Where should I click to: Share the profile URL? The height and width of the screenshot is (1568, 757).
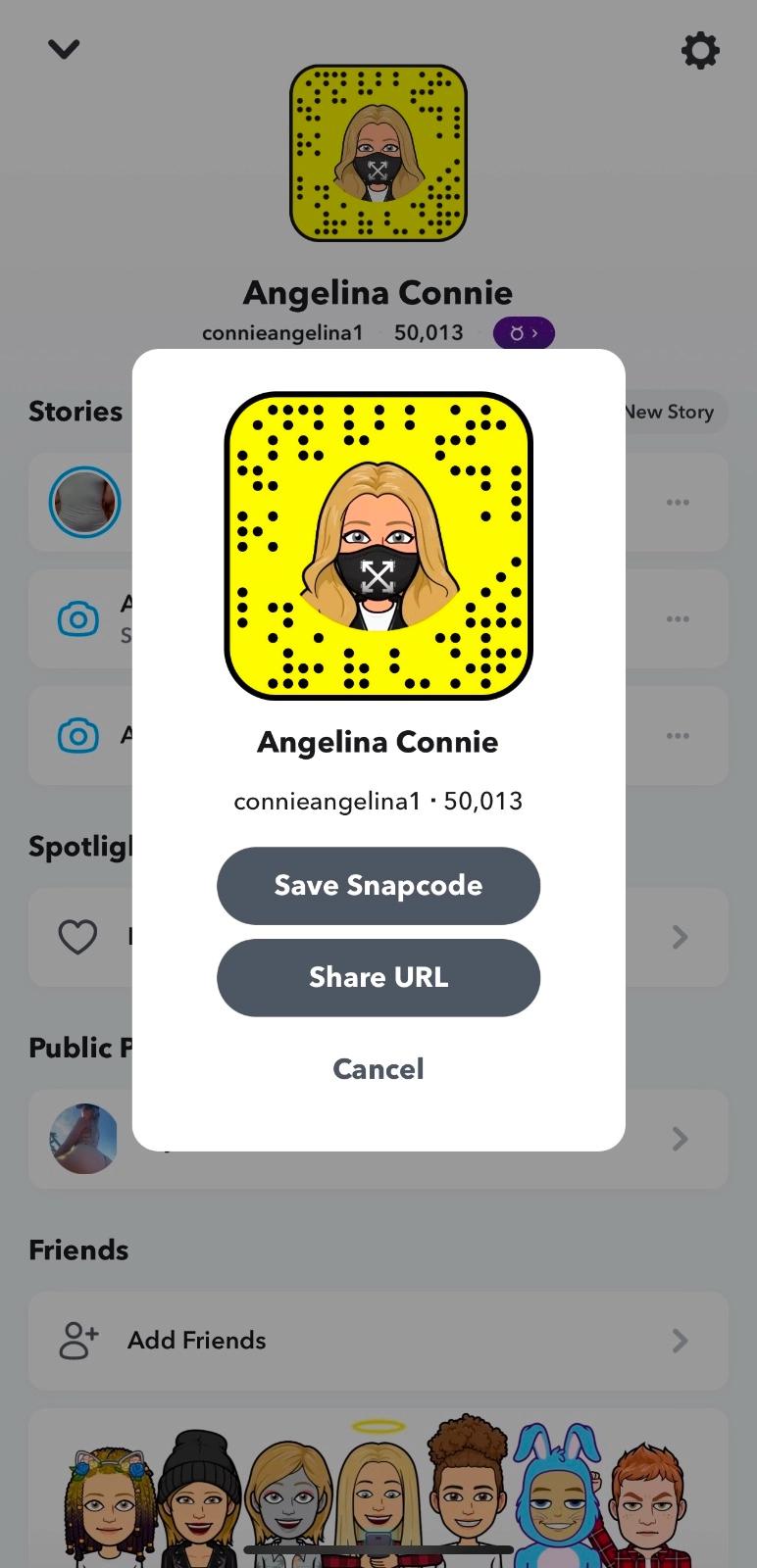(378, 977)
